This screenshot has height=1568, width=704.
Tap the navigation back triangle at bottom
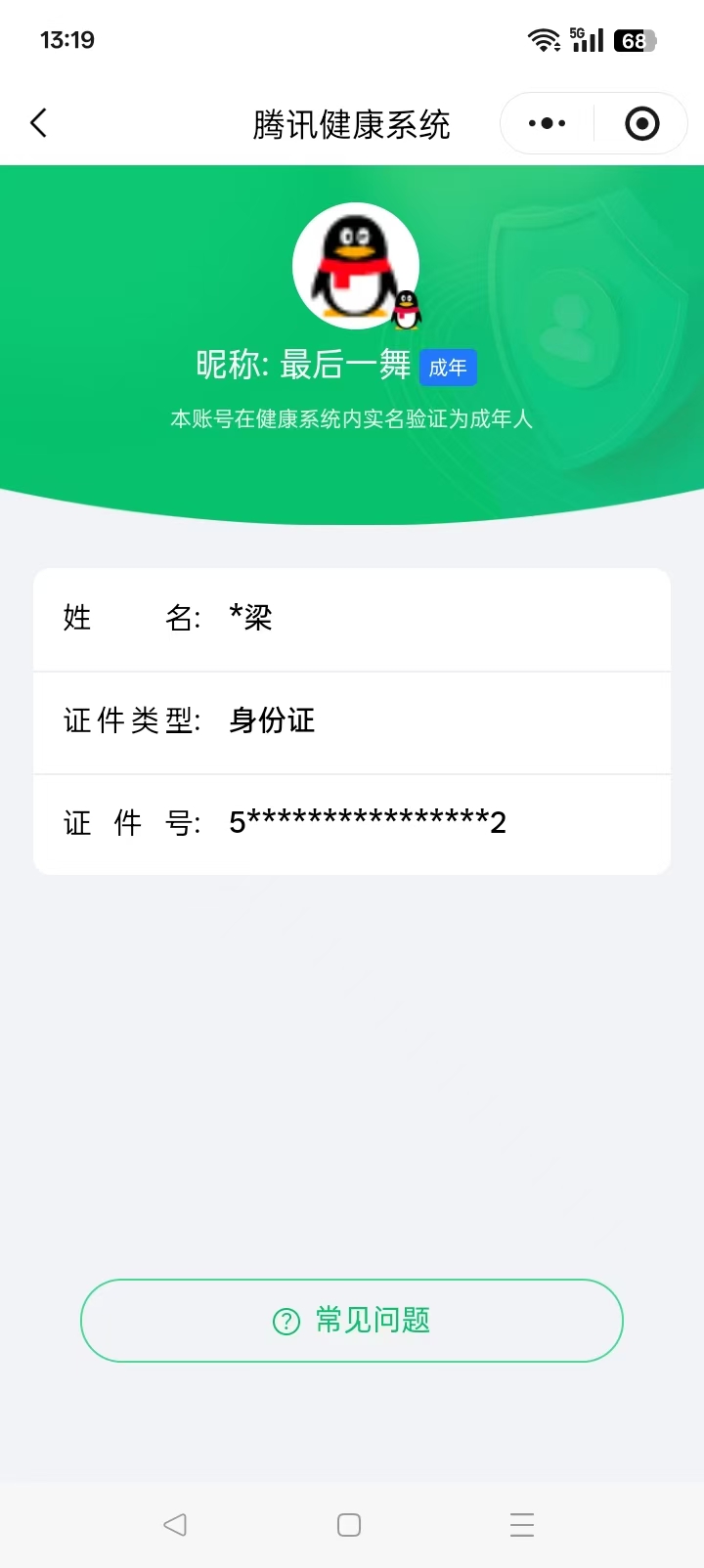[175, 1523]
